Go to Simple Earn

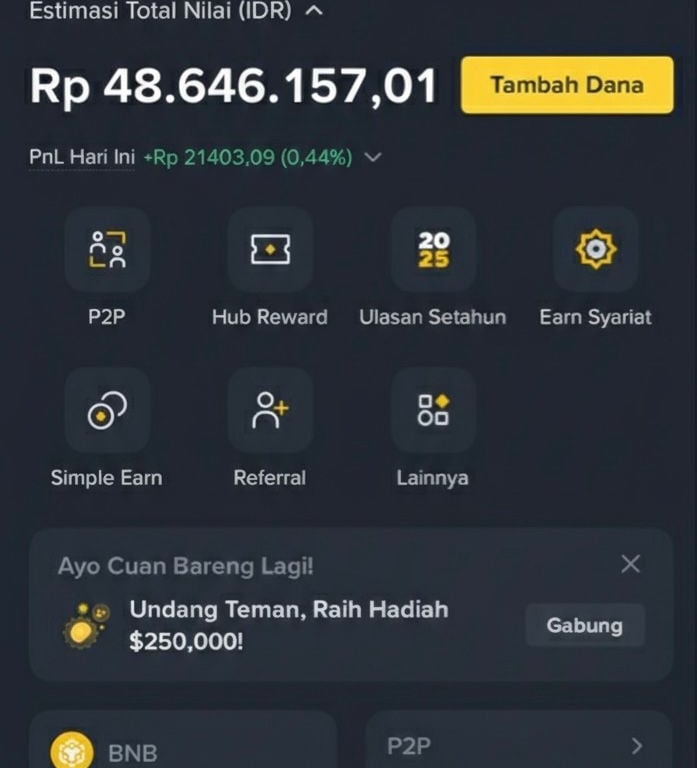[x=107, y=411]
